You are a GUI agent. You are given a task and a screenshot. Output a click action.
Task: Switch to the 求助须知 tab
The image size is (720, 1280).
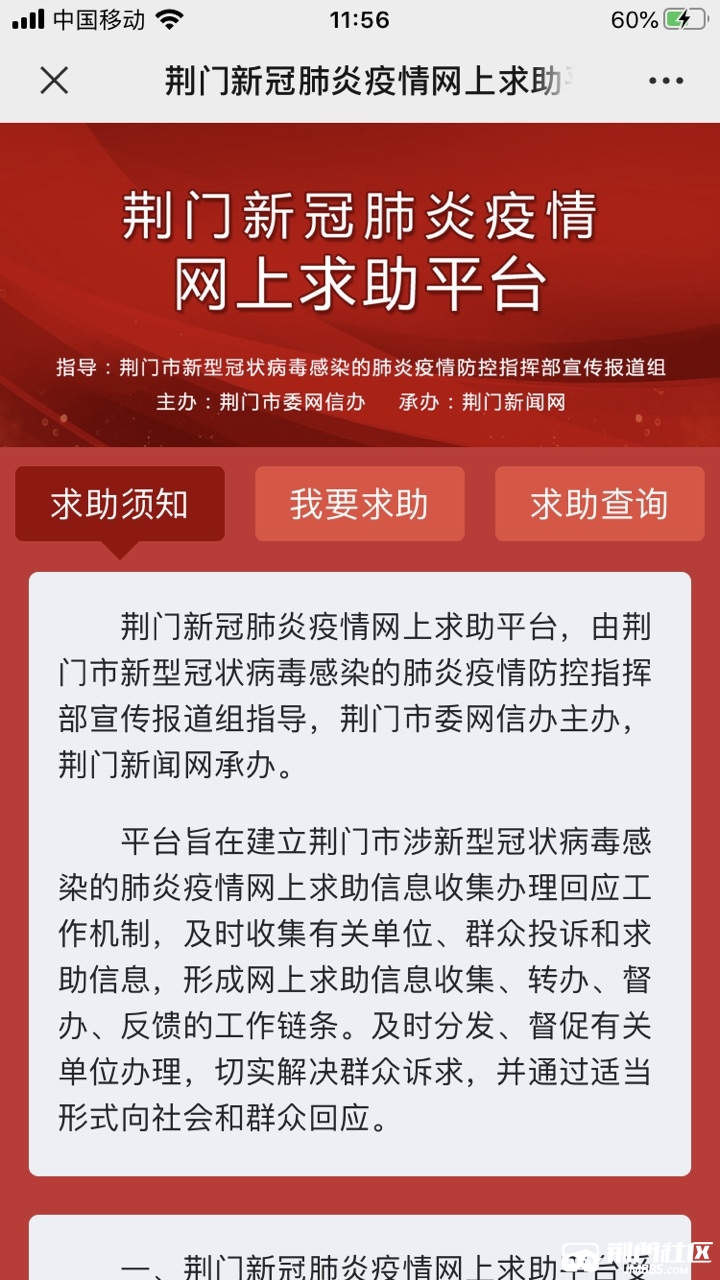point(120,504)
